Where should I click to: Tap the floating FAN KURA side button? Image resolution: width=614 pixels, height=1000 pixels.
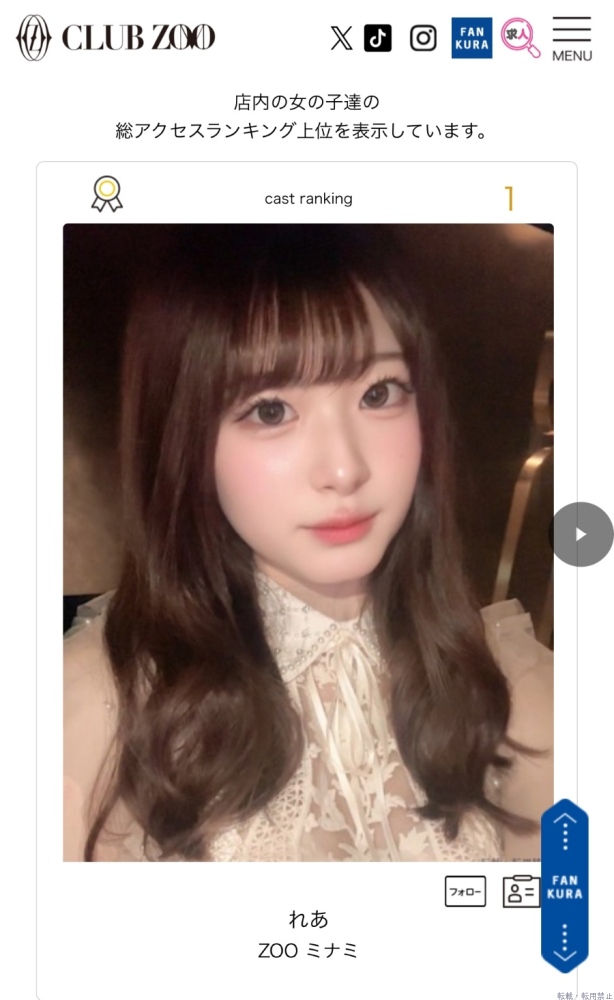coord(565,886)
